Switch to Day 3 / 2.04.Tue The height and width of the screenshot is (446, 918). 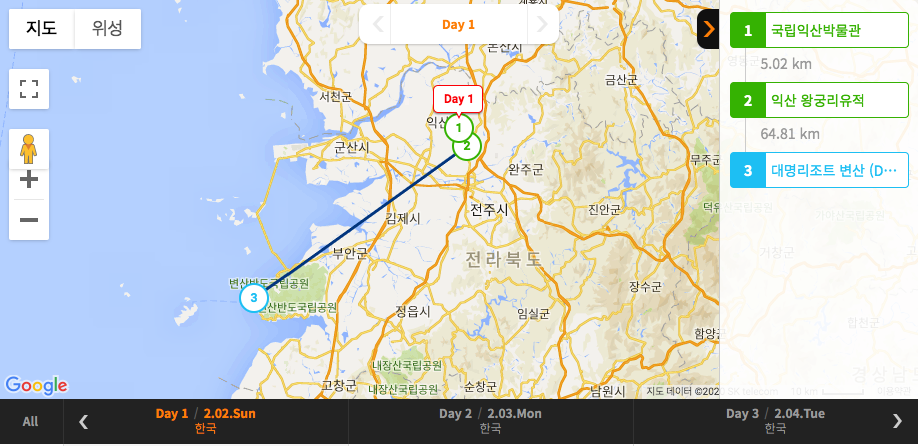775,421
